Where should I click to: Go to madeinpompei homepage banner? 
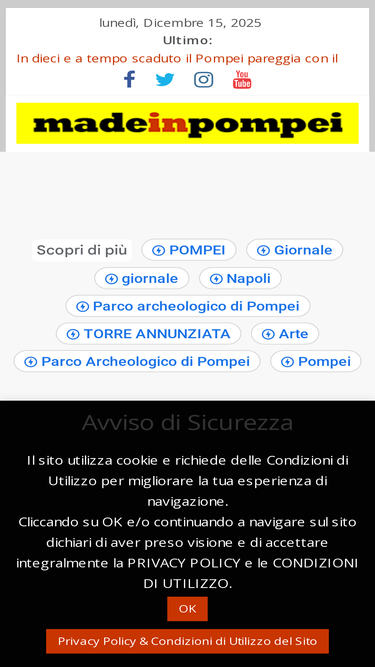188,123
